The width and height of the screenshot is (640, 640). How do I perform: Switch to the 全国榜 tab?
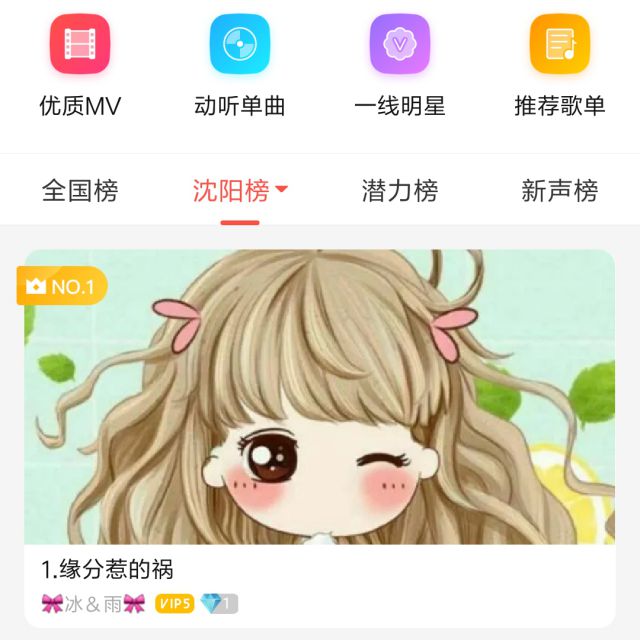[x=80, y=191]
